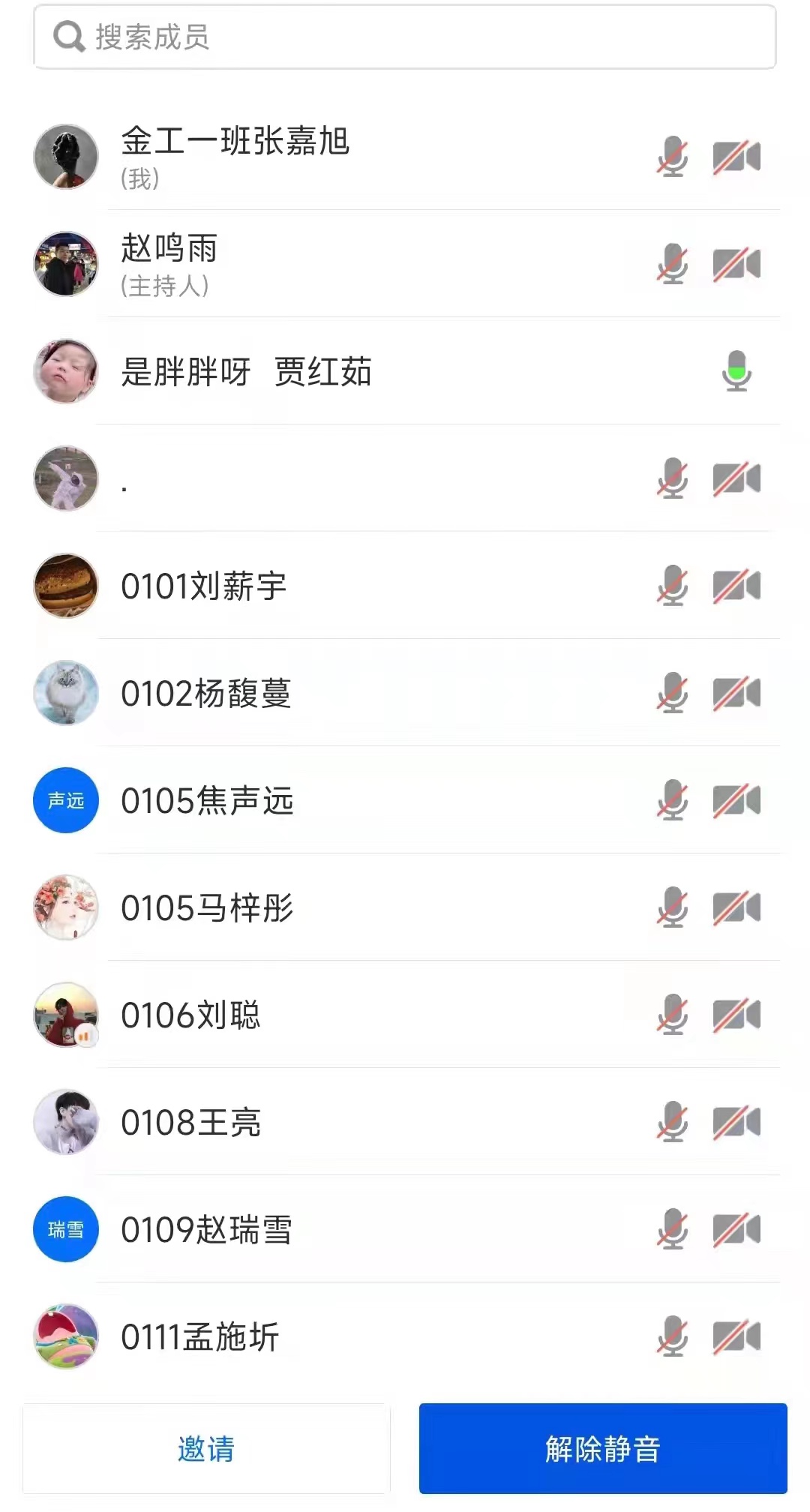
Task: Open member row 0109赵瑞雪
Action: [206, 1229]
